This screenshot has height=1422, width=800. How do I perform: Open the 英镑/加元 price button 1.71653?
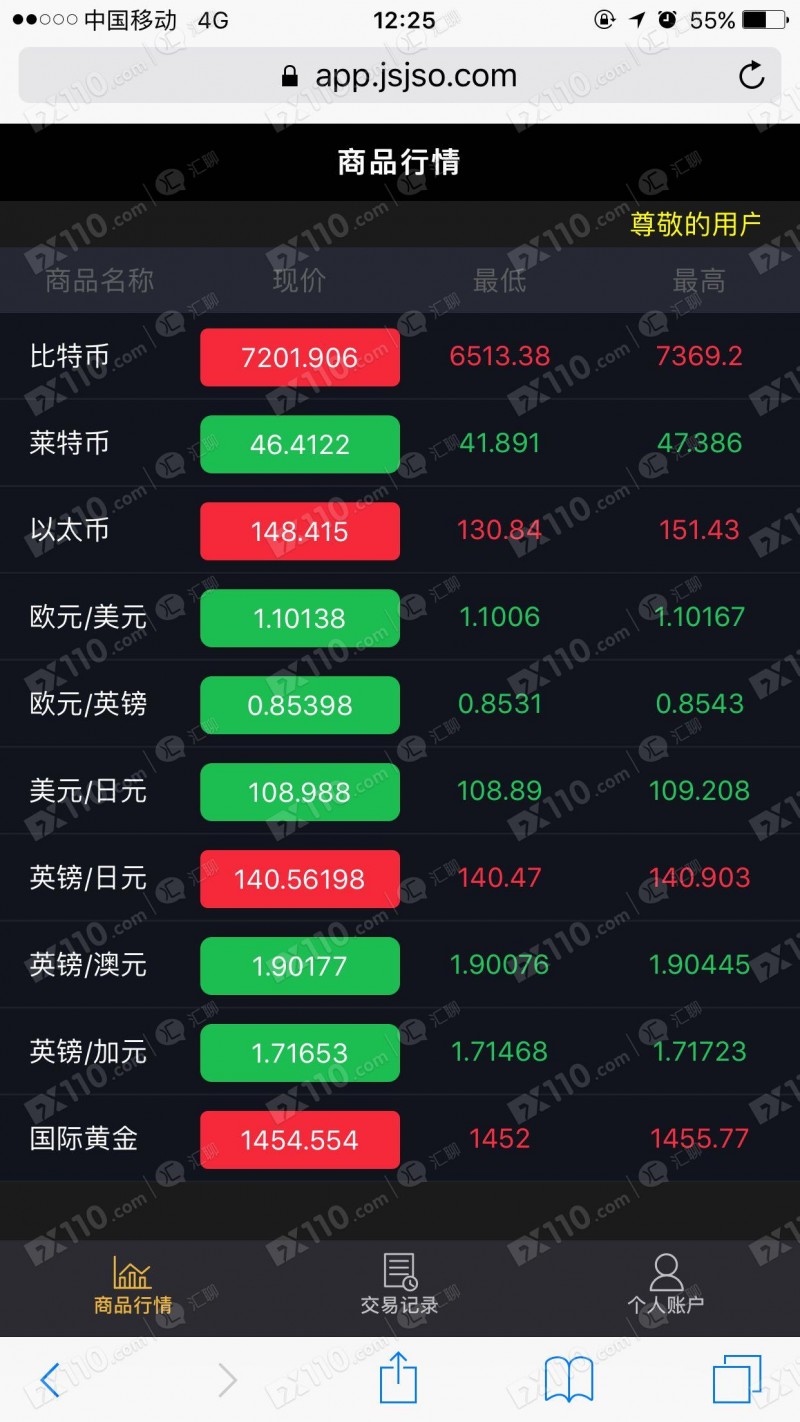tap(300, 1053)
